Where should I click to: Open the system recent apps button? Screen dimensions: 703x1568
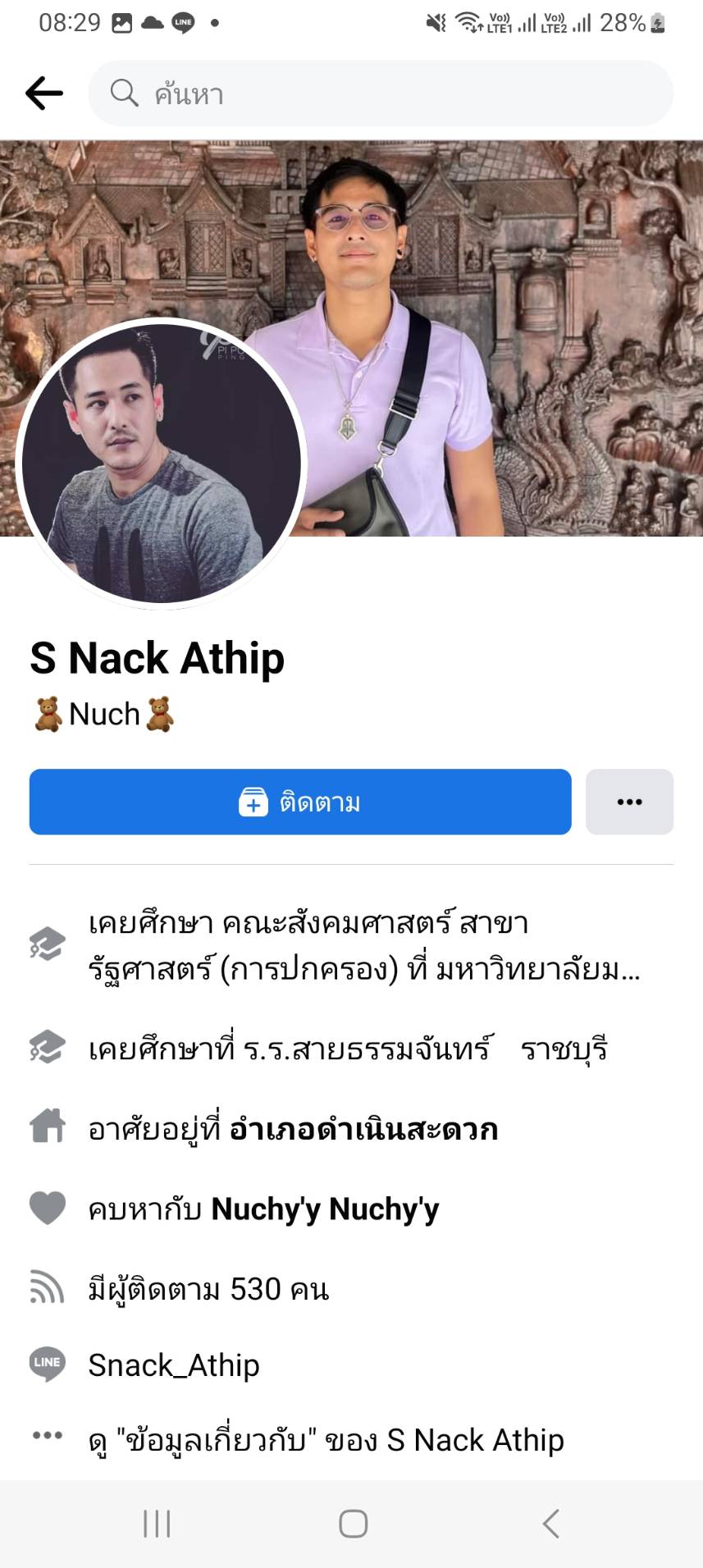pyautogui.click(x=157, y=1524)
